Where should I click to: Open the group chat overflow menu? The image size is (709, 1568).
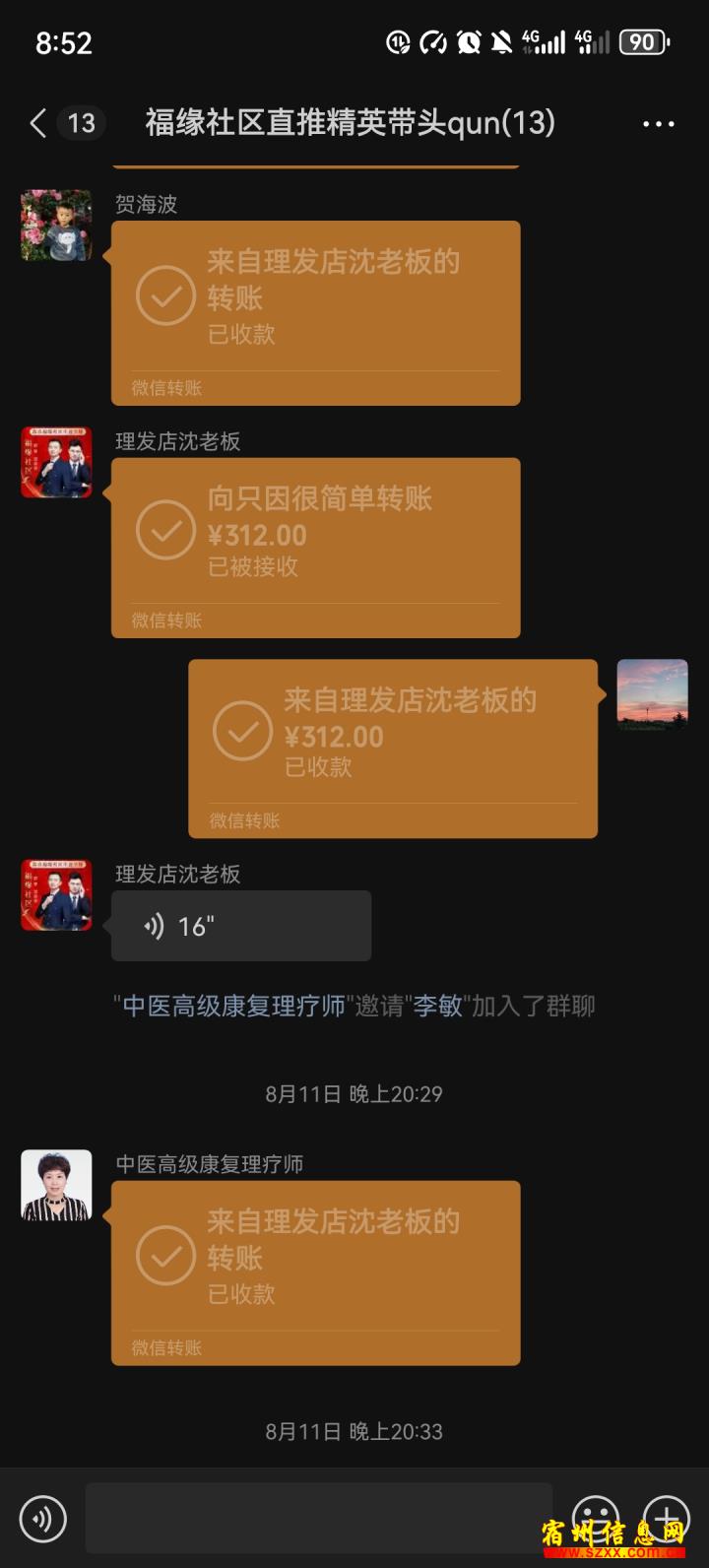658,124
